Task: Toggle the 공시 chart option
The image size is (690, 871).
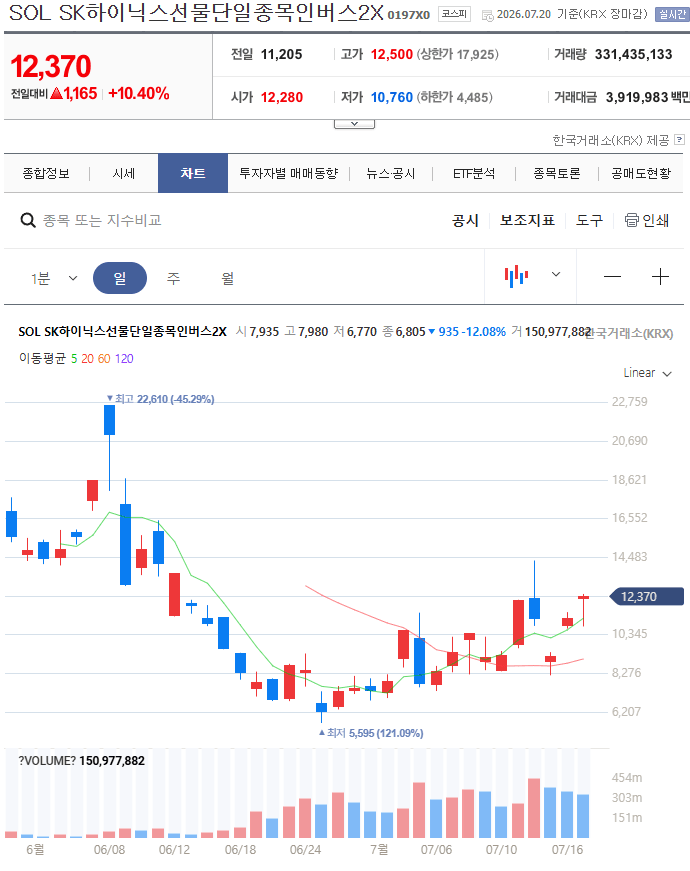Action: pyautogui.click(x=465, y=221)
